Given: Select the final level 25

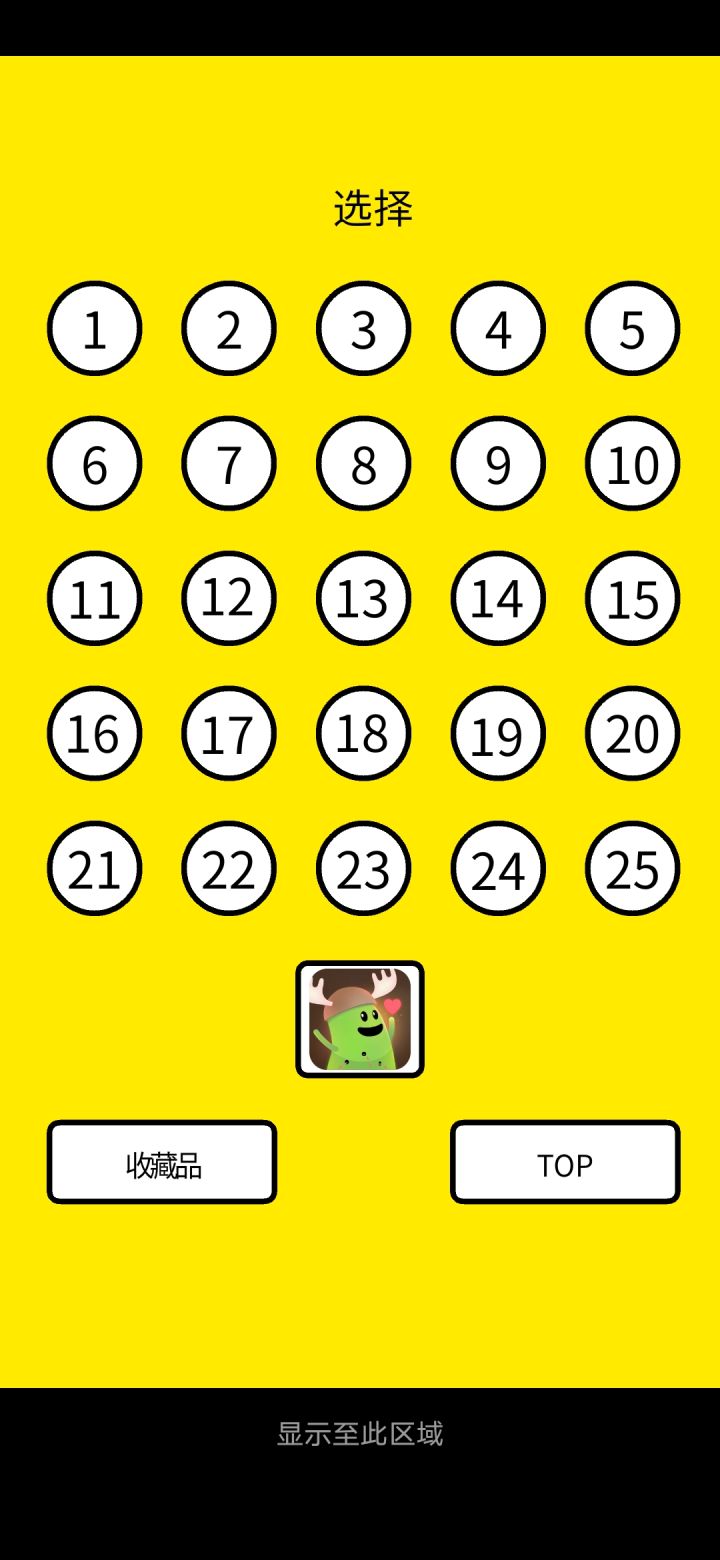Looking at the screenshot, I should 632,868.
